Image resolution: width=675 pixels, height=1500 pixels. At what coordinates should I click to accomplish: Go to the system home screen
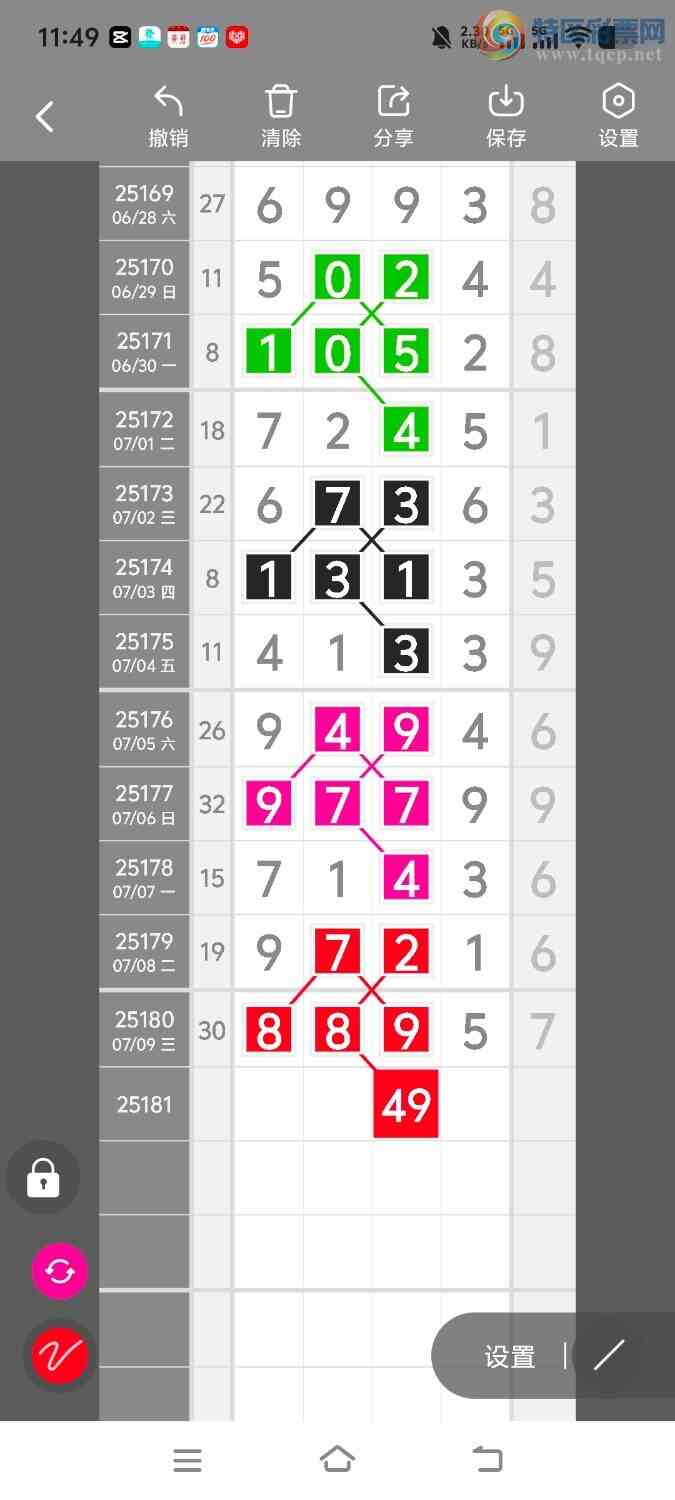coord(337,1460)
